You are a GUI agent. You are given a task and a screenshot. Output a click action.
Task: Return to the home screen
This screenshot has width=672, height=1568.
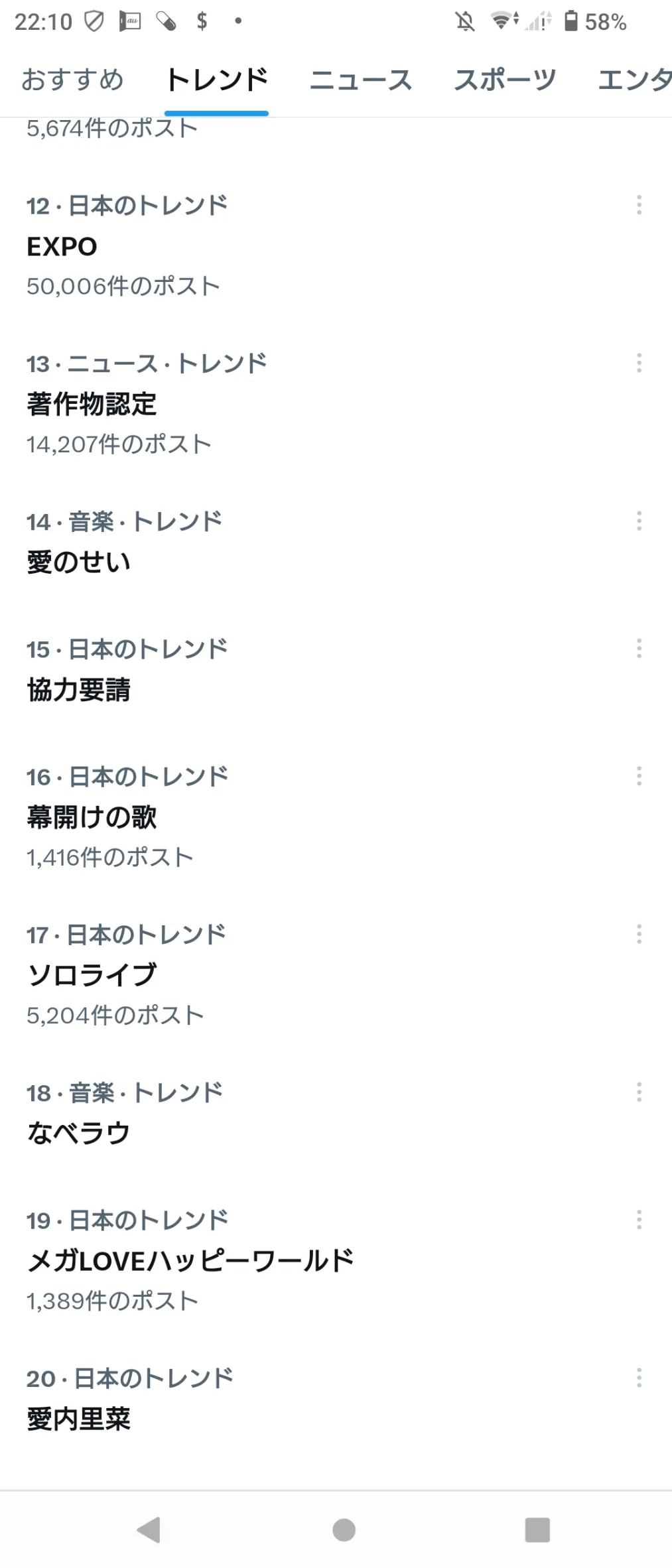pos(344,1530)
